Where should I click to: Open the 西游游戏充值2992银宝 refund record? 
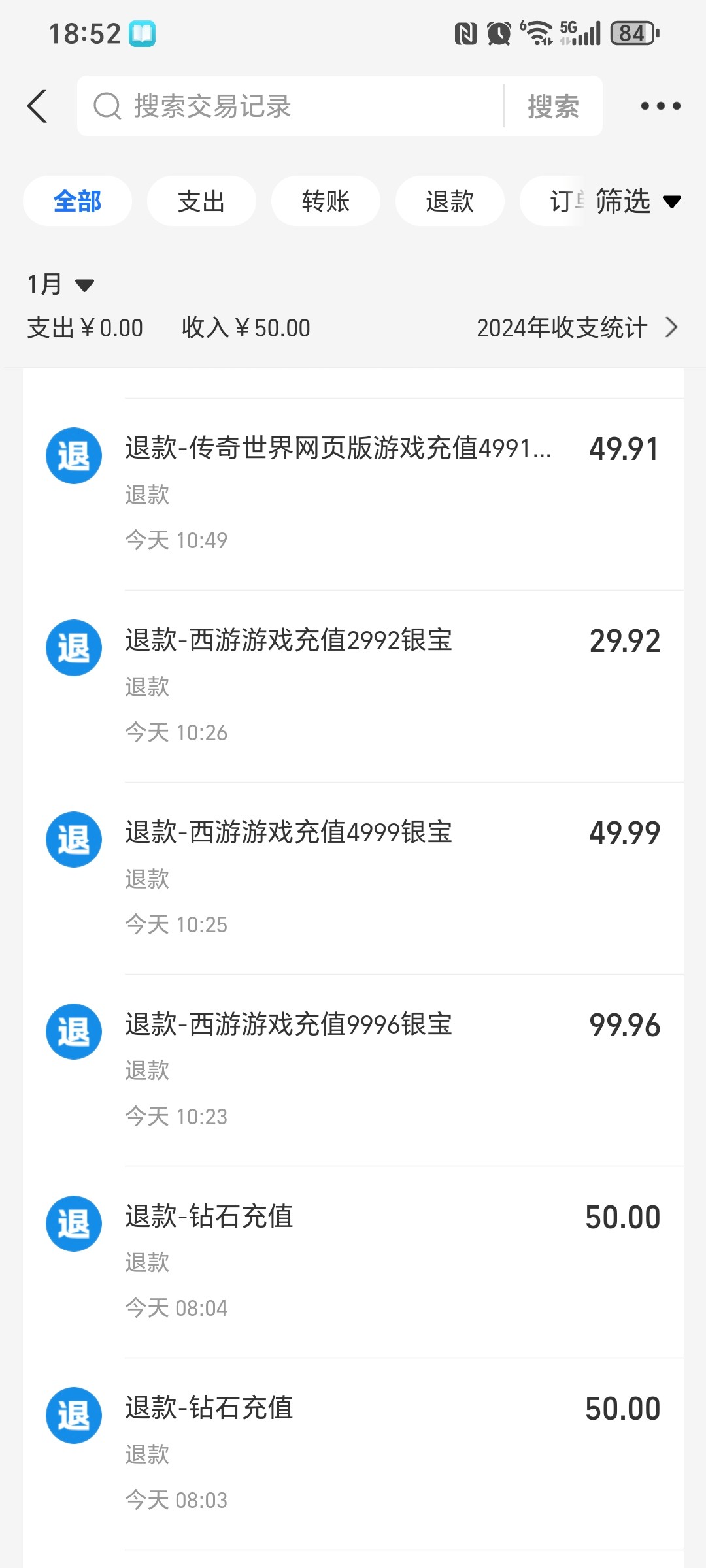(353, 686)
